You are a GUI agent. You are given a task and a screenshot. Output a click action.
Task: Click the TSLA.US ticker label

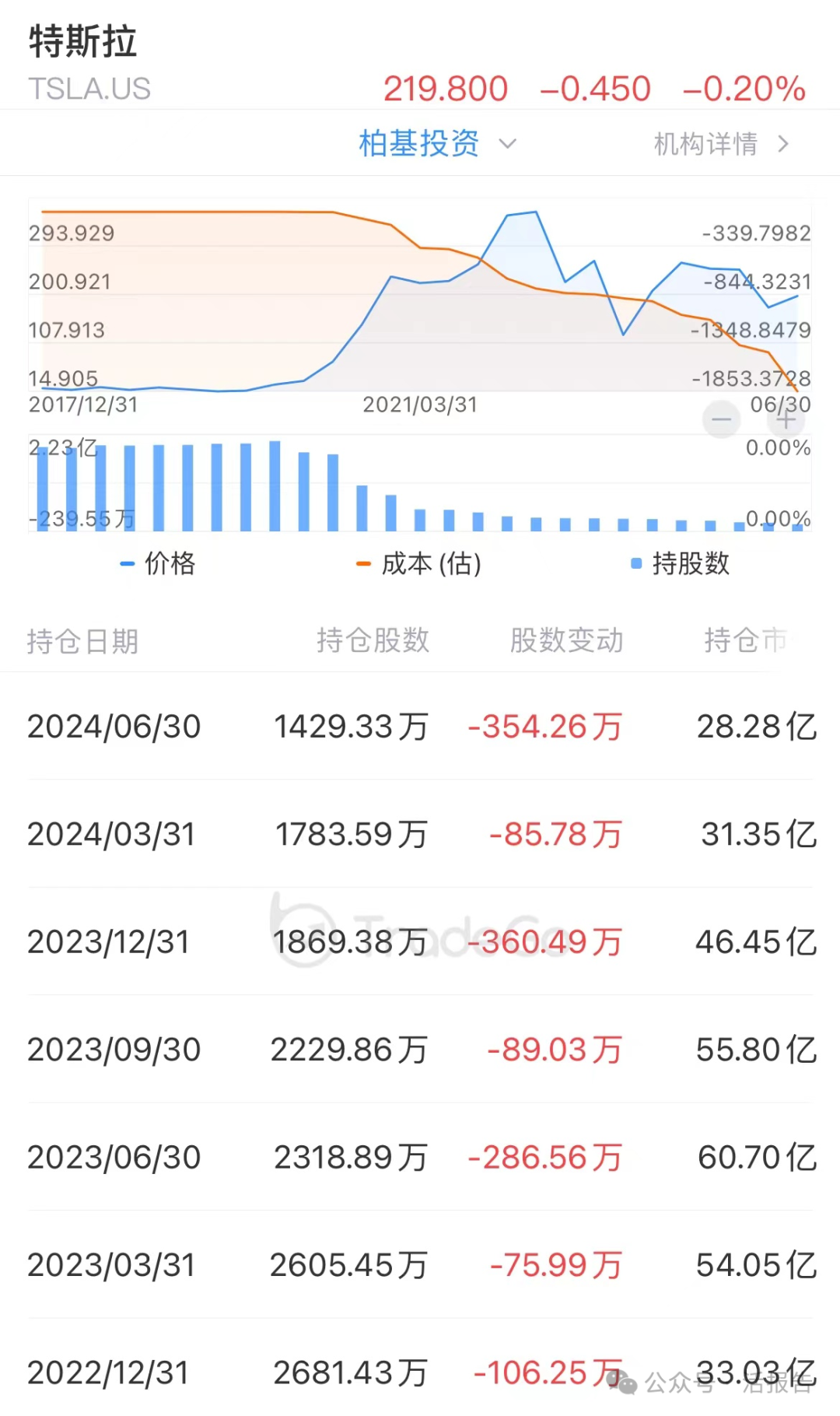pyautogui.click(x=89, y=89)
